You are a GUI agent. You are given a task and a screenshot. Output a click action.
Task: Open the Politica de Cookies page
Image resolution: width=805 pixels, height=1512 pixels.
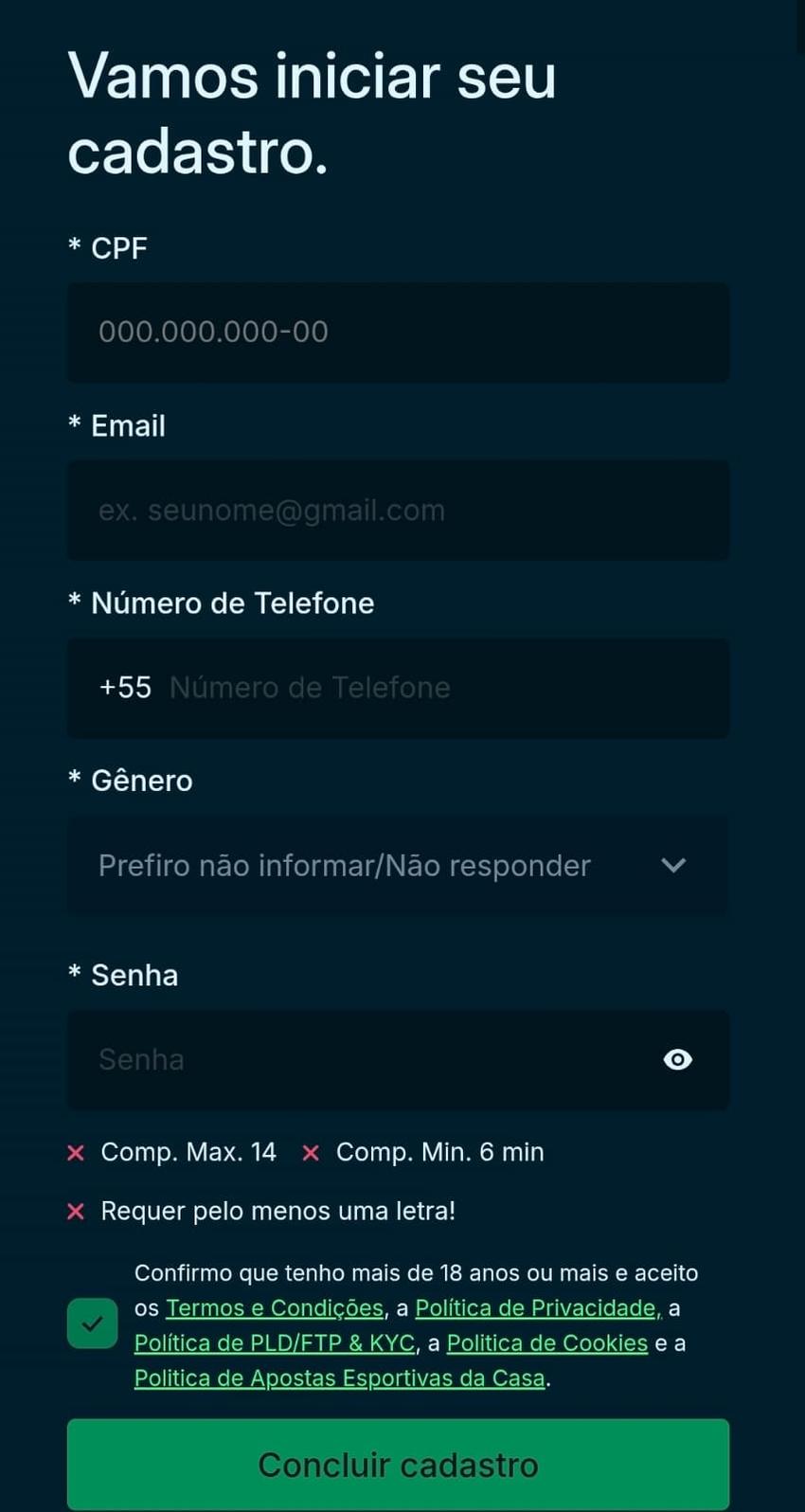coord(546,1342)
